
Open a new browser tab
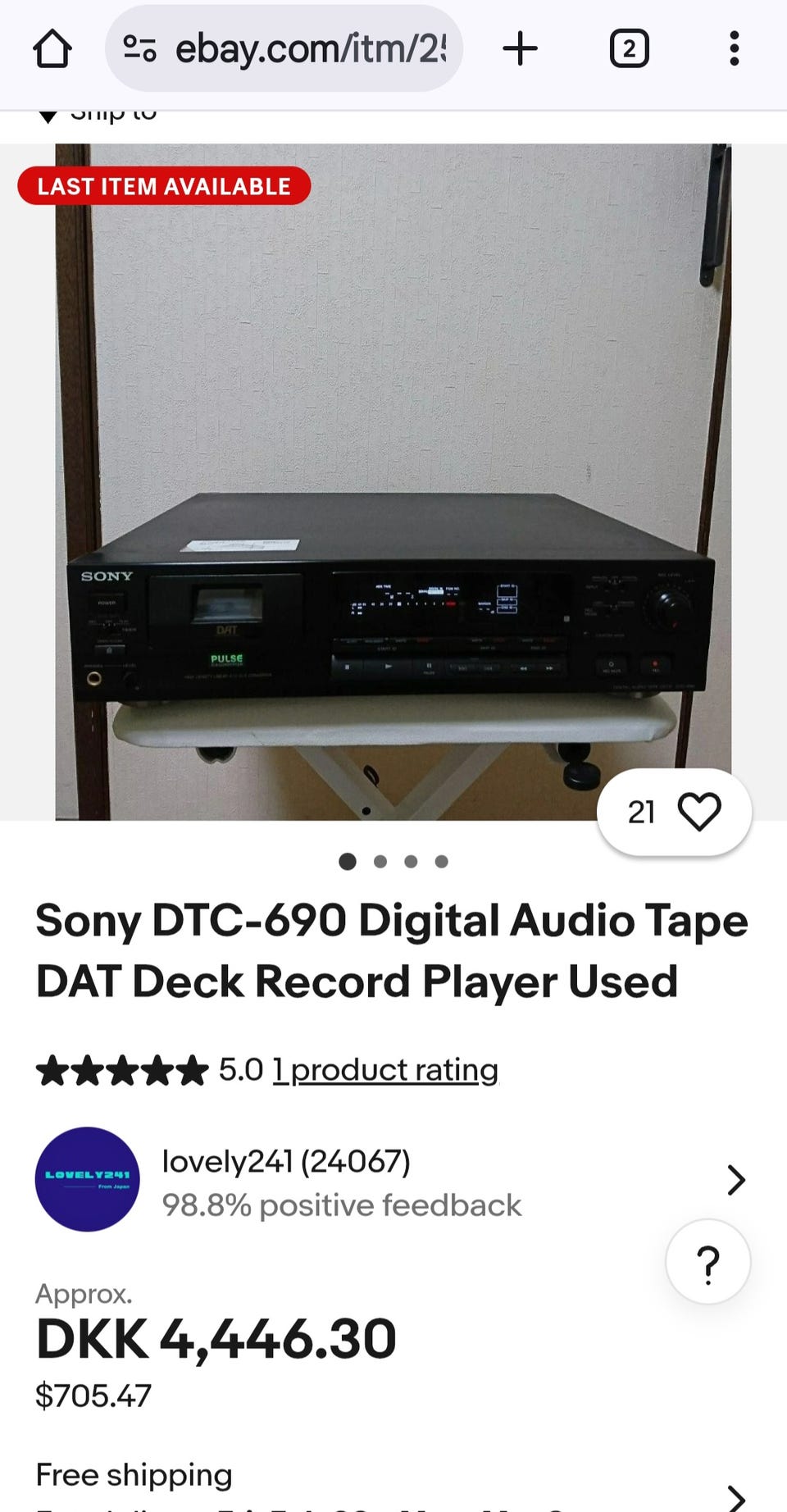tap(520, 49)
